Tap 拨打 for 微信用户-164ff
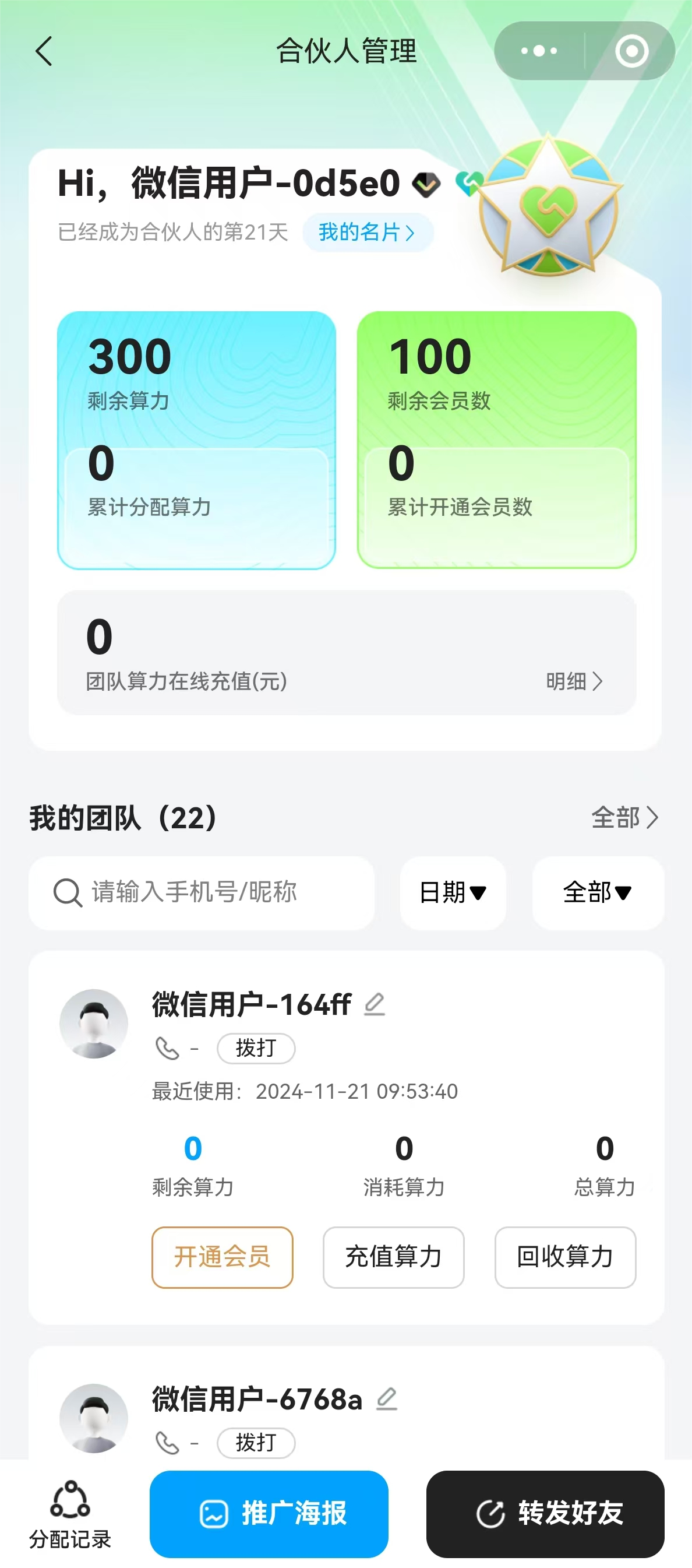This screenshot has height=1568, width=692. click(x=256, y=1048)
